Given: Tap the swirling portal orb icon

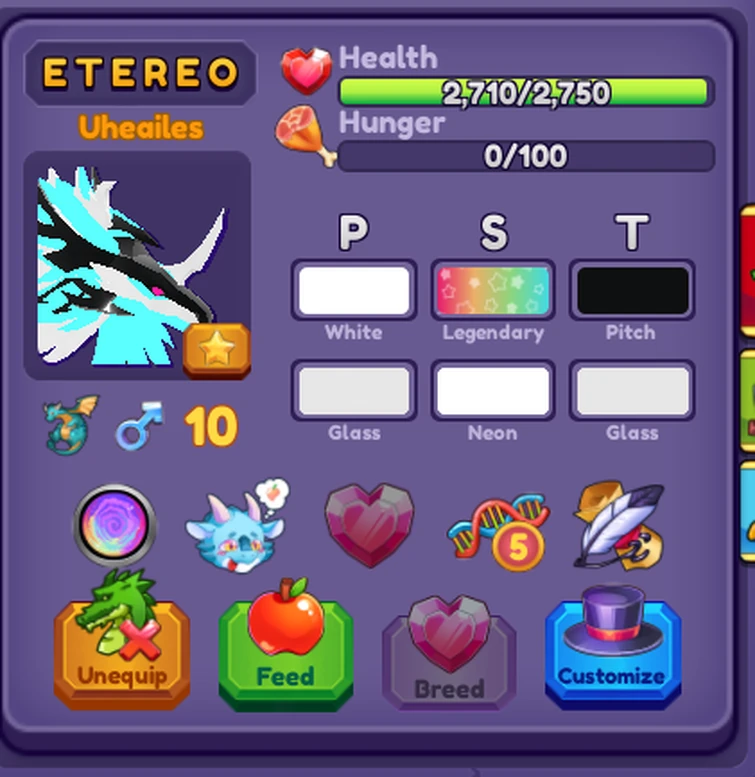Looking at the screenshot, I should point(115,524).
